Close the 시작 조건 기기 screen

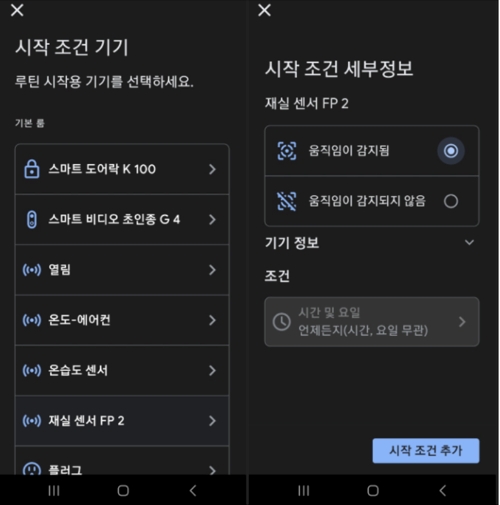[17, 10]
